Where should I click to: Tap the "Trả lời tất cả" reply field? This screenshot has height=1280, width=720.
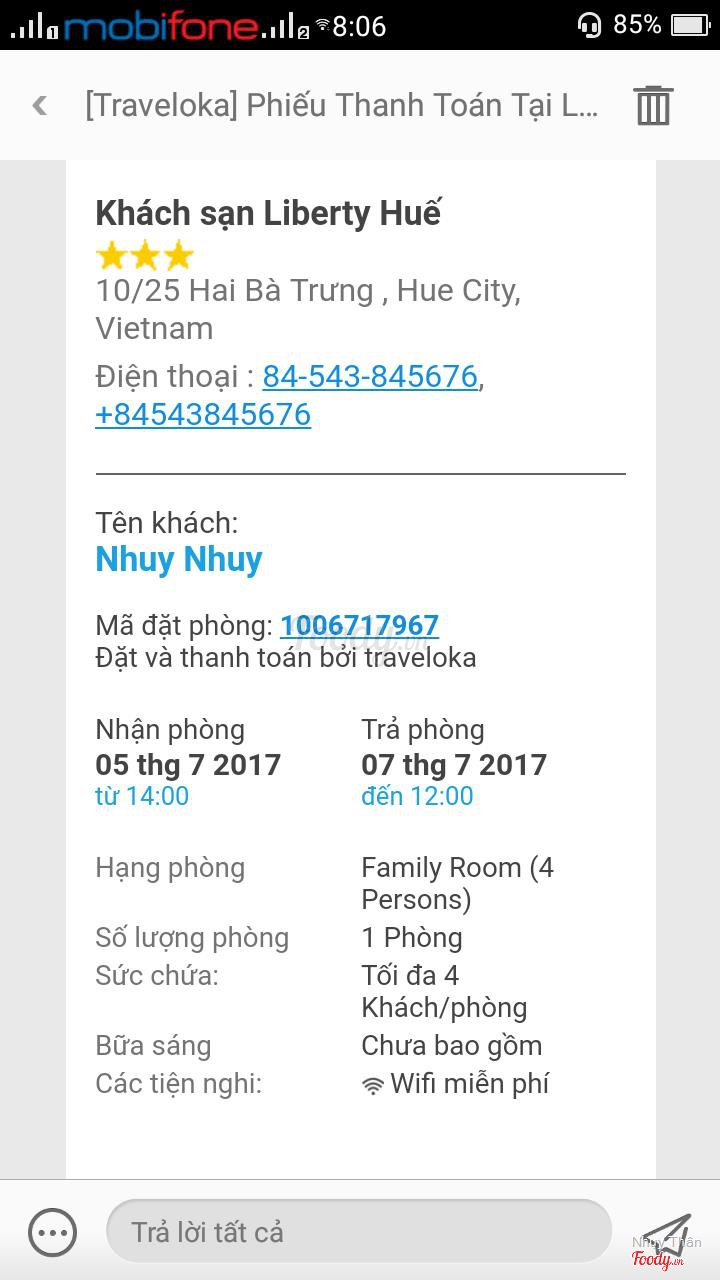pos(358,1232)
